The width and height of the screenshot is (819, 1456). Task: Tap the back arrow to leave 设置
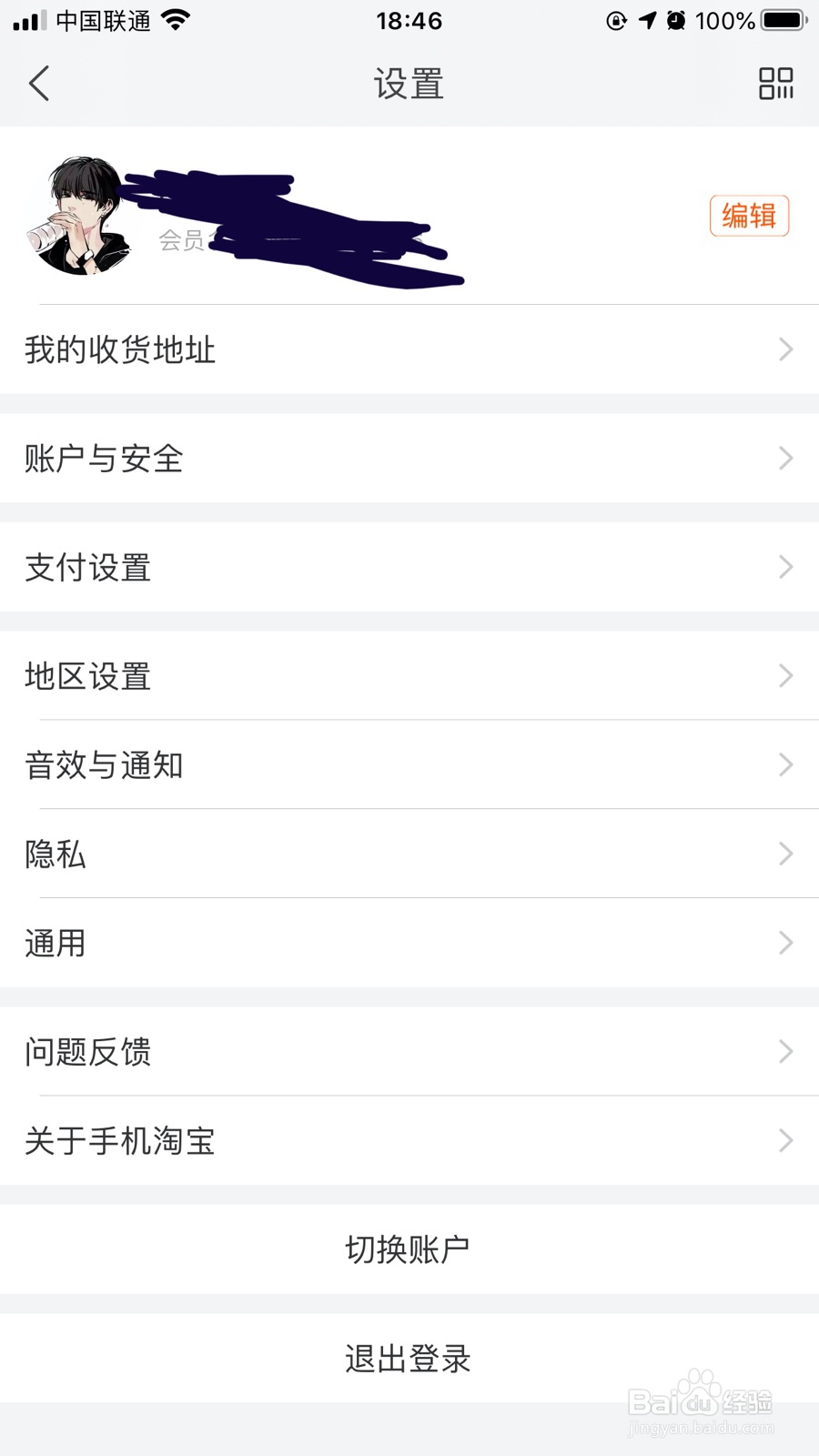(x=38, y=83)
